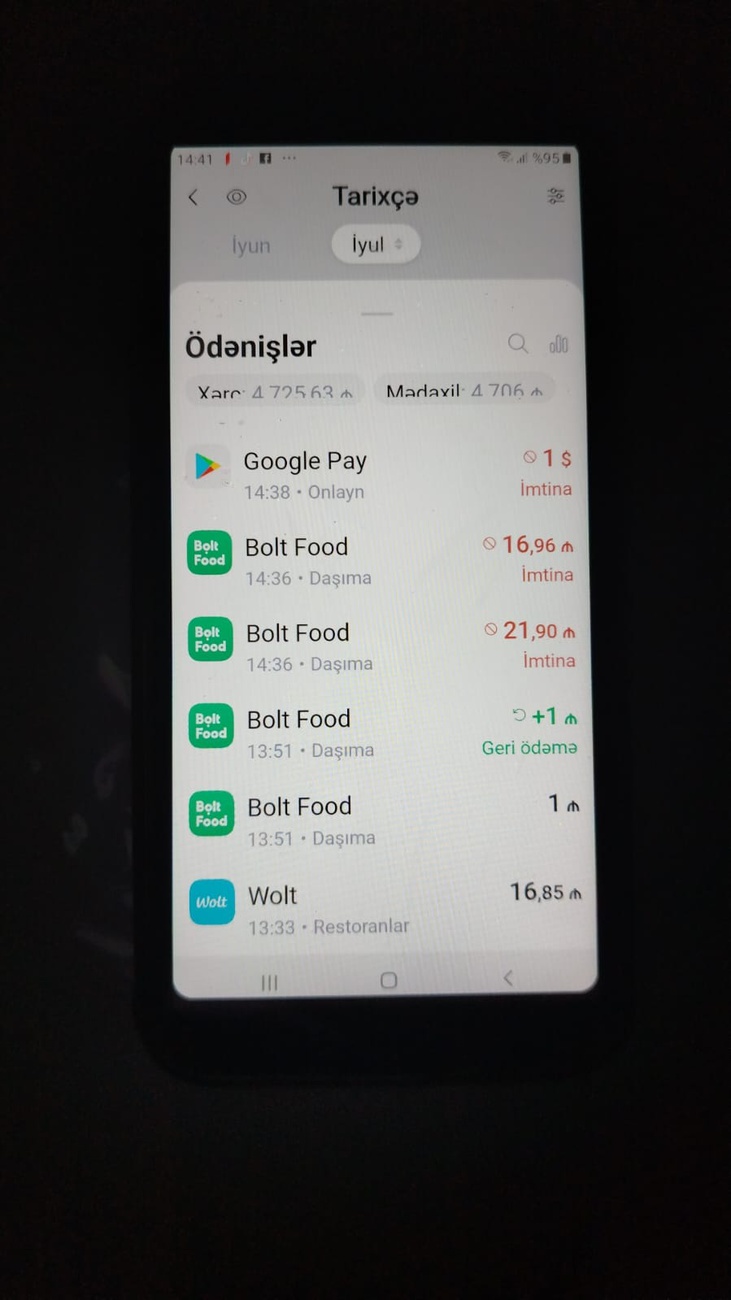
Task: View the Bolt Food Geri ödəmə refund
Action: [380, 733]
